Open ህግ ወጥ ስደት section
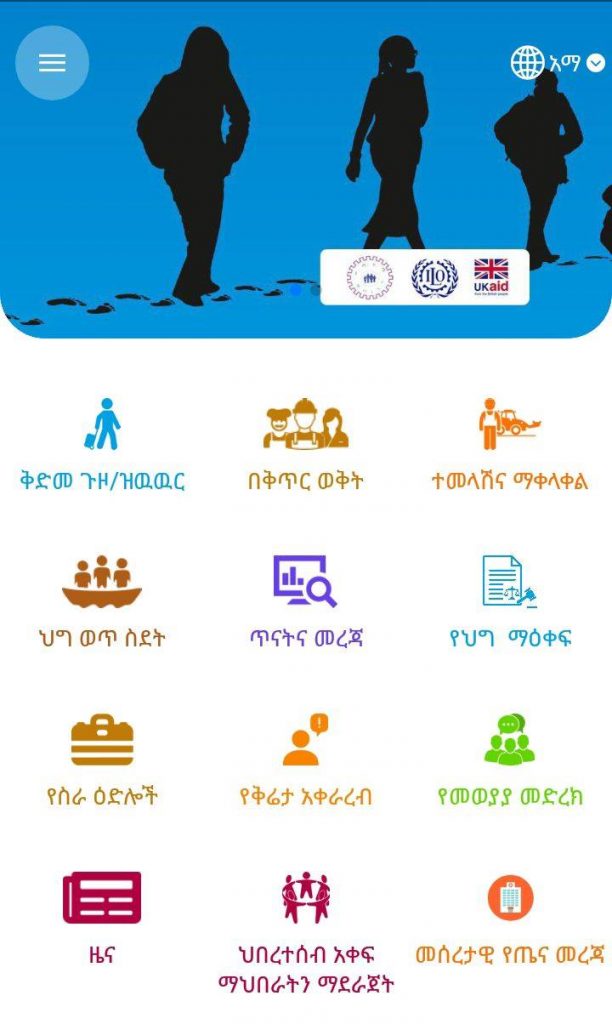The width and height of the screenshot is (612, 1024). click(x=102, y=603)
